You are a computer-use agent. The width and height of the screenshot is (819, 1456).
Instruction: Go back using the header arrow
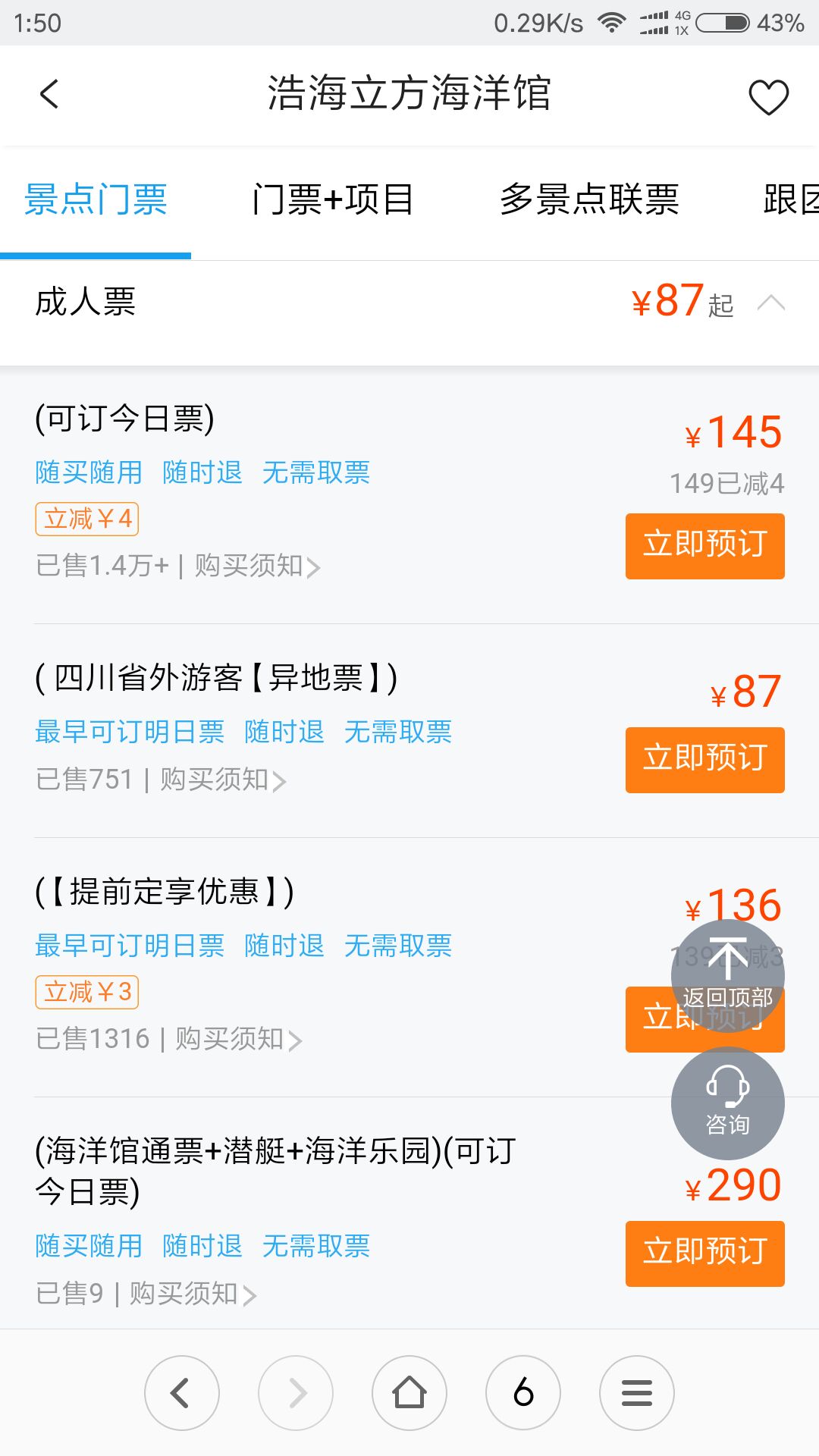49,95
